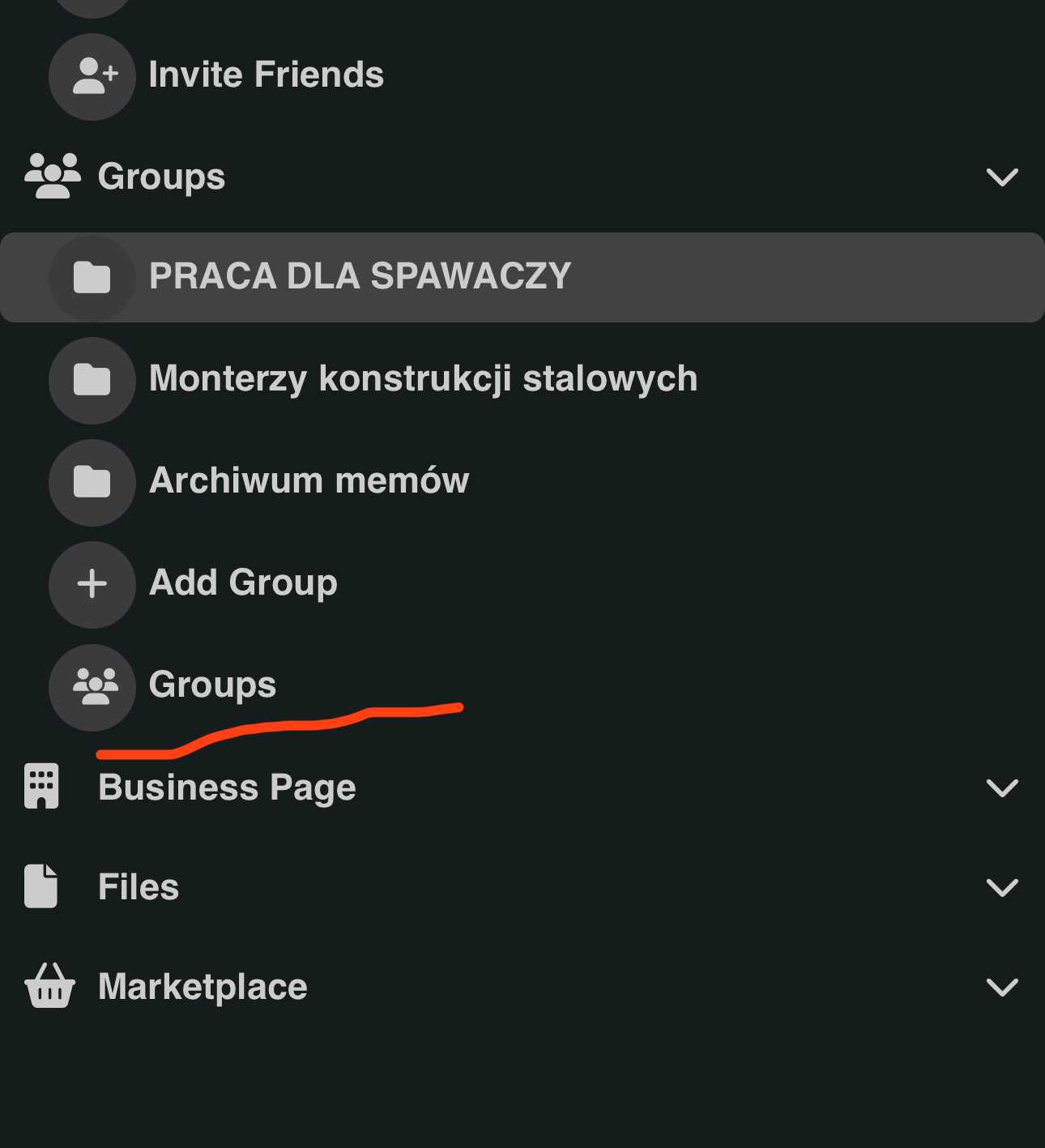Collapse the Groups section header
Image resolution: width=1045 pixels, height=1148 pixels.
point(1001,177)
